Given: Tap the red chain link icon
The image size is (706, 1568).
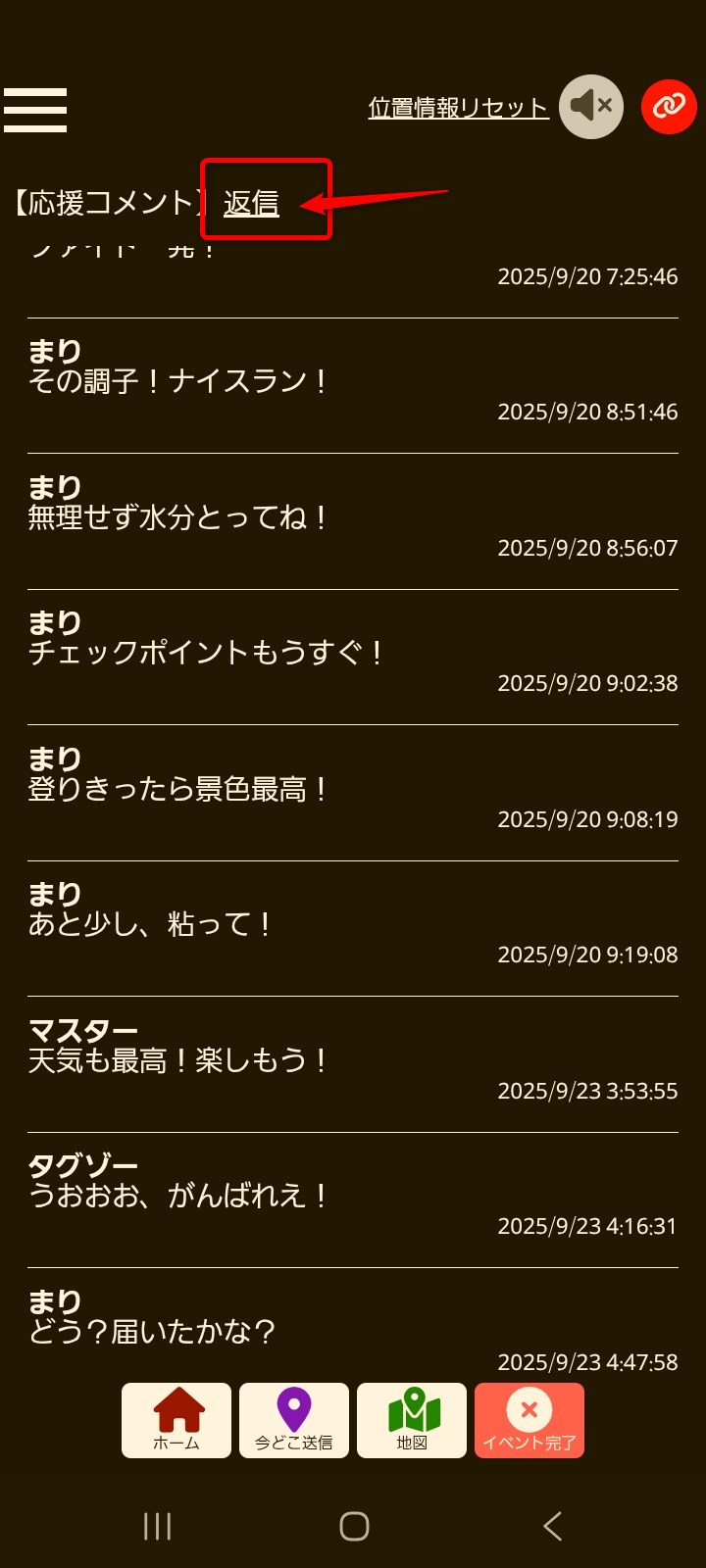Looking at the screenshot, I should [x=668, y=108].
